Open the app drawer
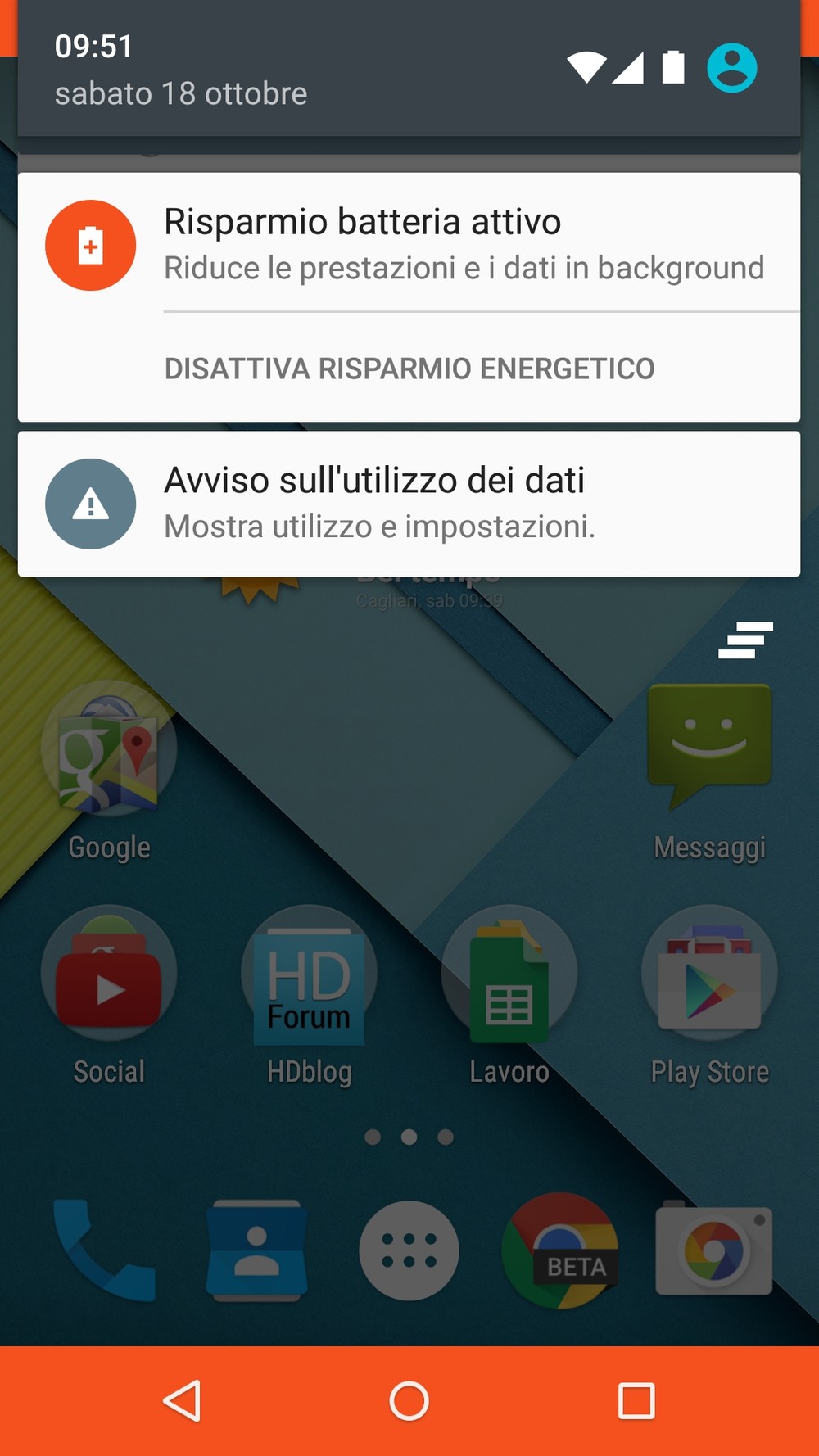 click(x=409, y=1250)
